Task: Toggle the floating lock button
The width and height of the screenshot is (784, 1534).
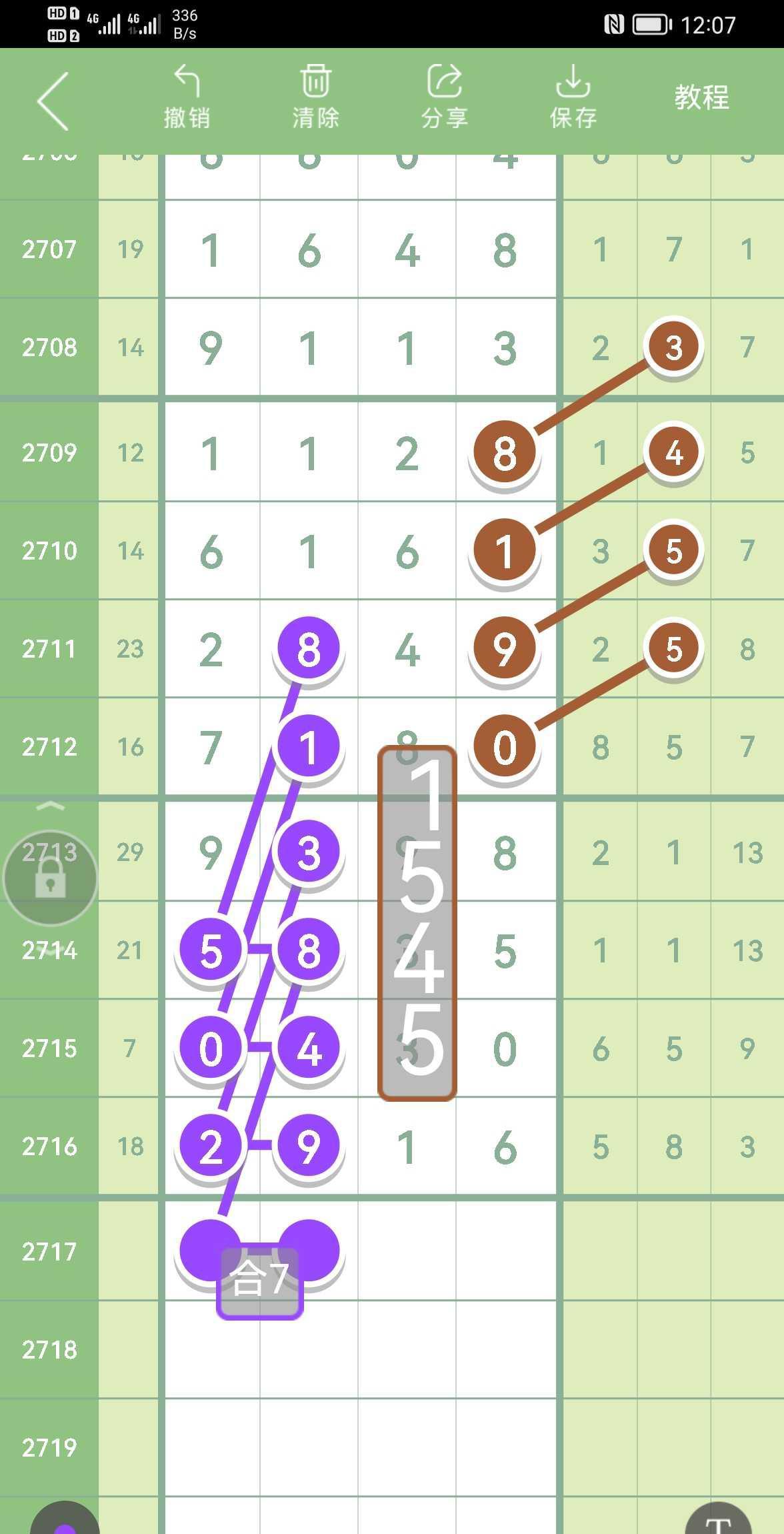Action: tap(51, 878)
